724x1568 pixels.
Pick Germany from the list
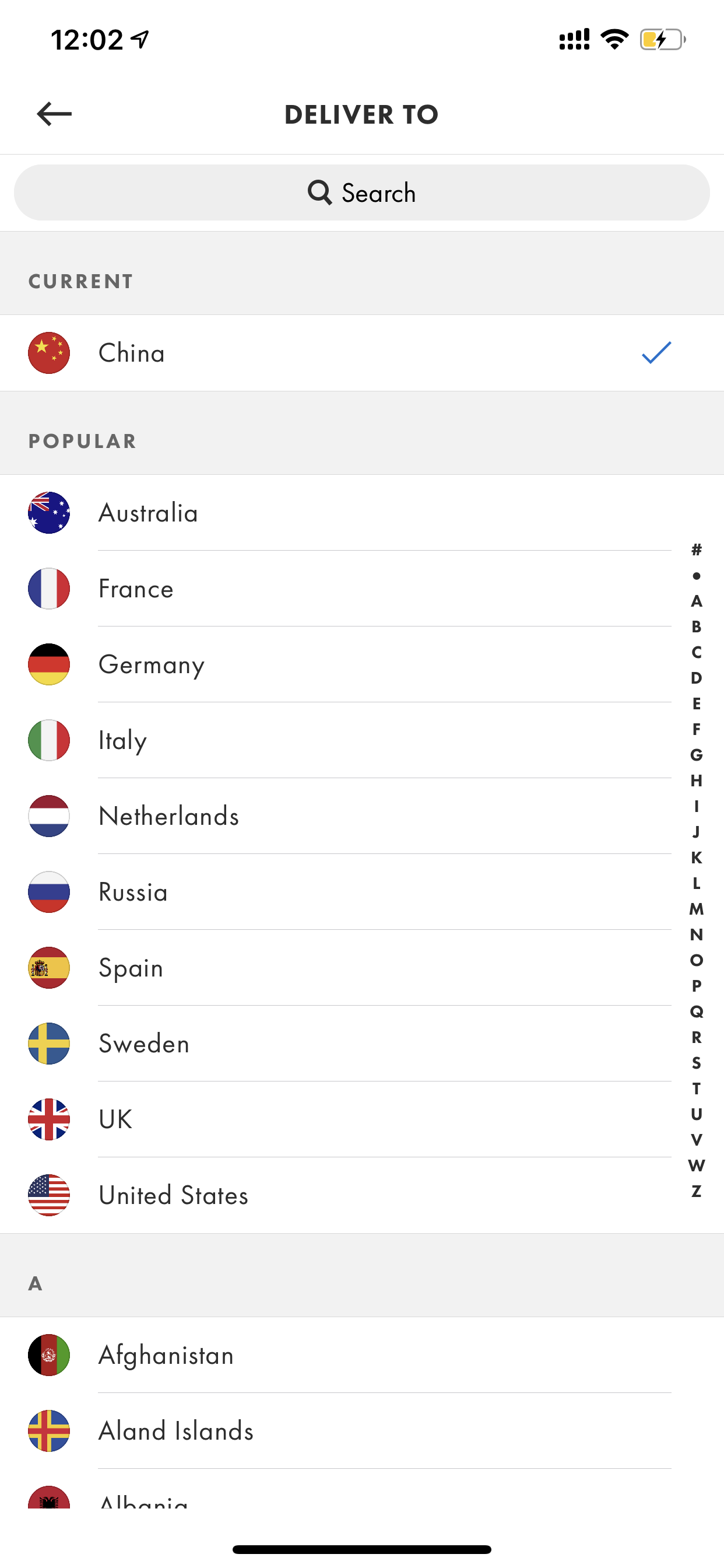point(362,664)
